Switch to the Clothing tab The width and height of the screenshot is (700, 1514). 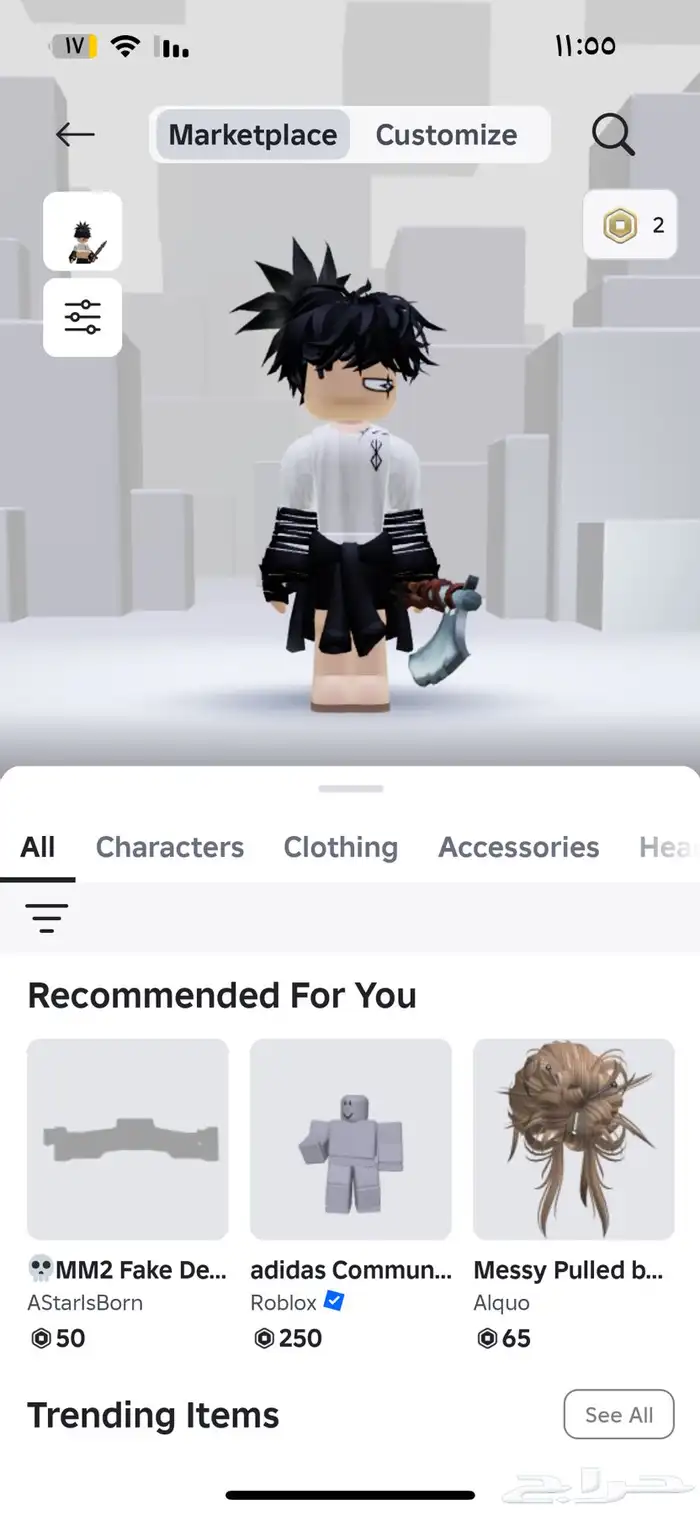[340, 847]
